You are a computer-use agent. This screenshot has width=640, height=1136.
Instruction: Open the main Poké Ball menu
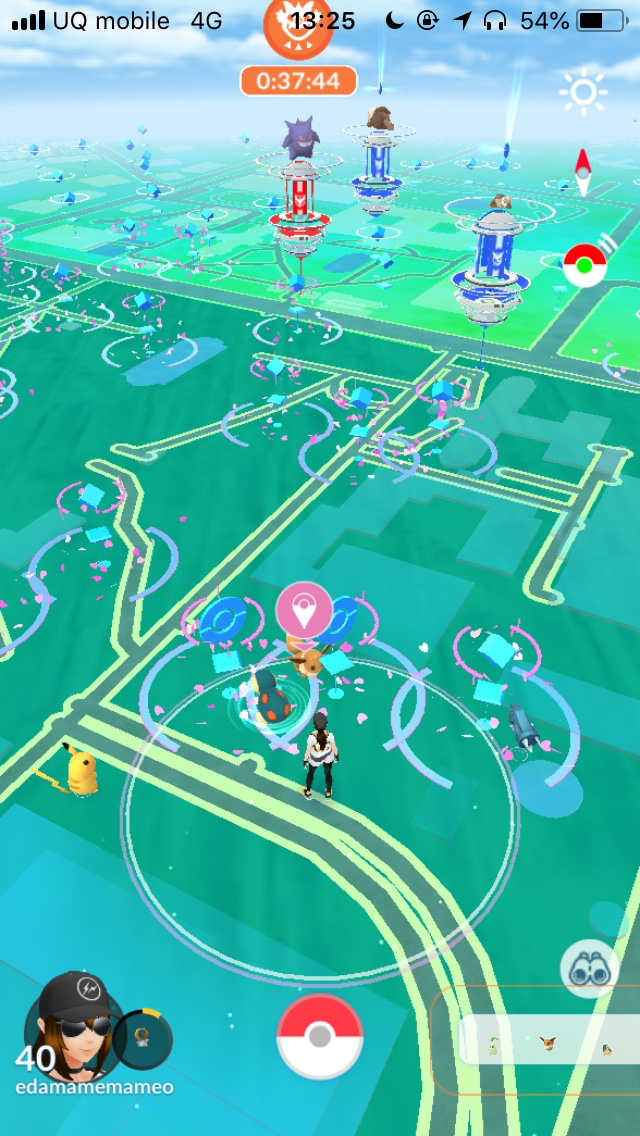[x=320, y=1036]
